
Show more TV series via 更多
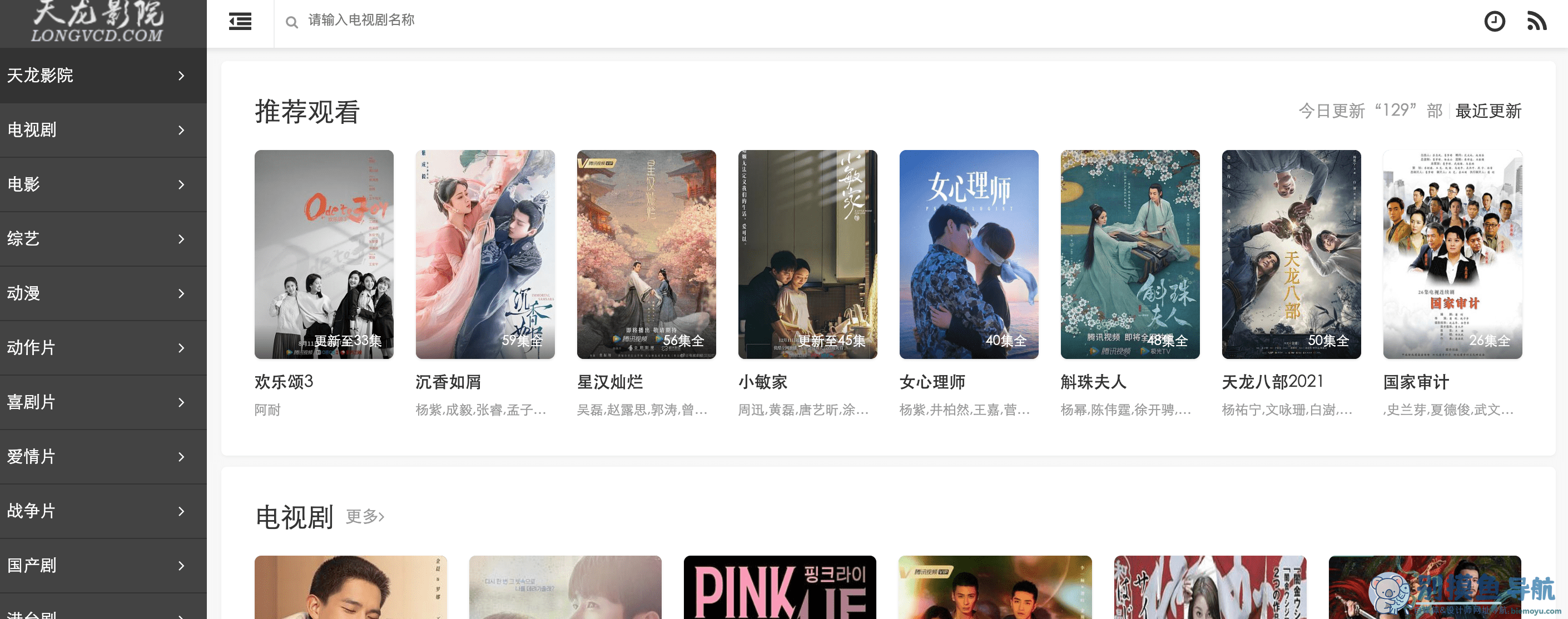click(x=365, y=516)
